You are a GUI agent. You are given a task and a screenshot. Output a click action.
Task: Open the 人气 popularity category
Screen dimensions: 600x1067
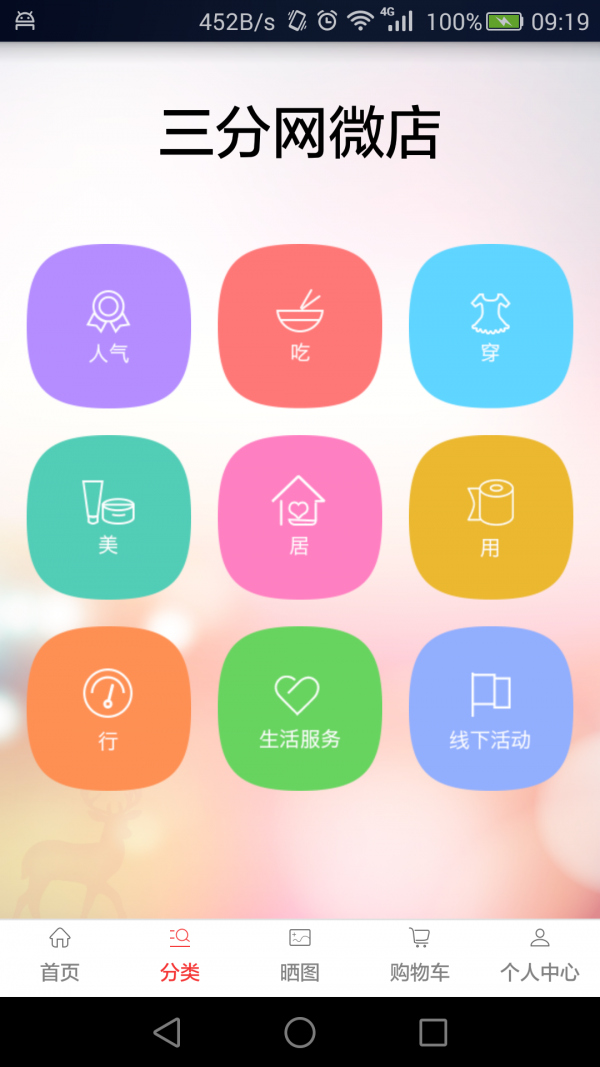(108, 326)
